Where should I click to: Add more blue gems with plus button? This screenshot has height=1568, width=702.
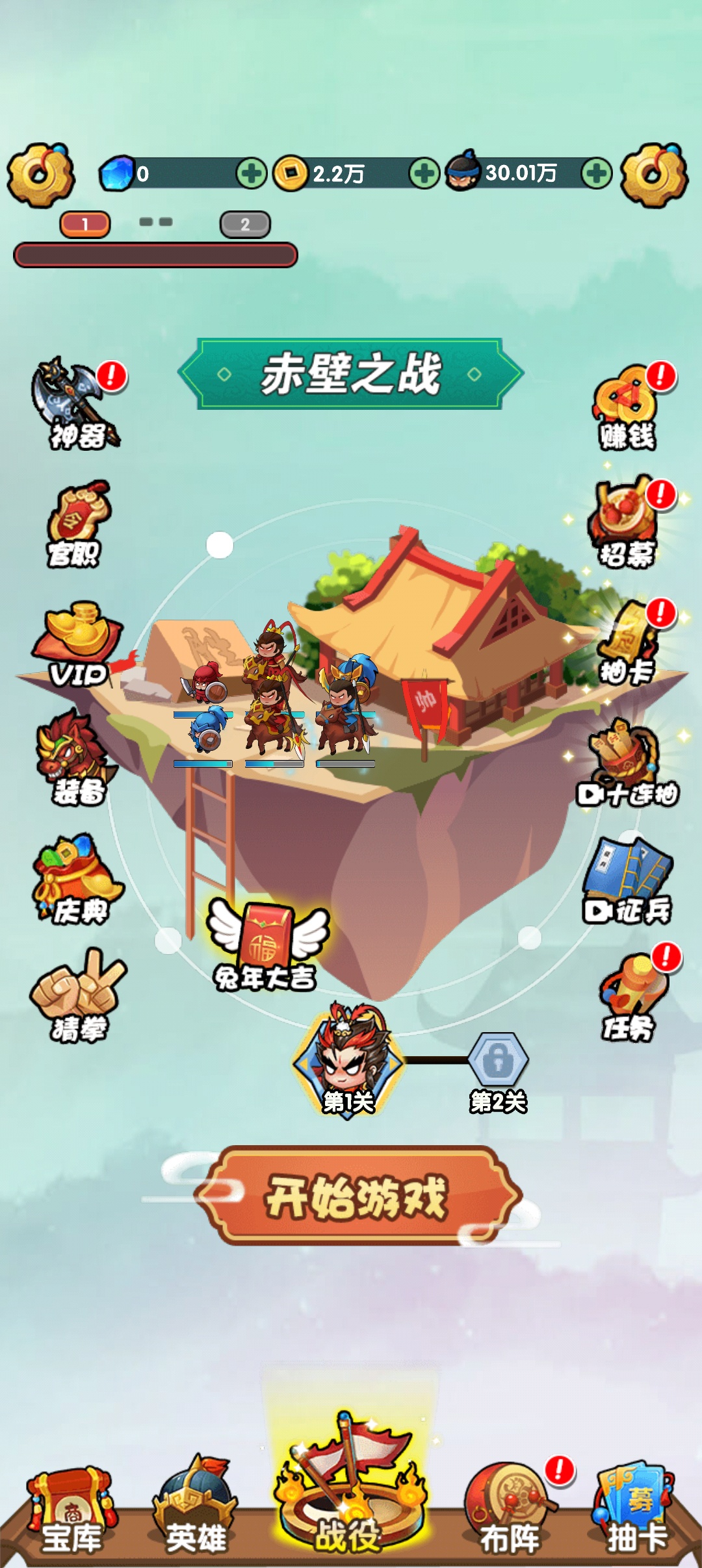coord(251,173)
